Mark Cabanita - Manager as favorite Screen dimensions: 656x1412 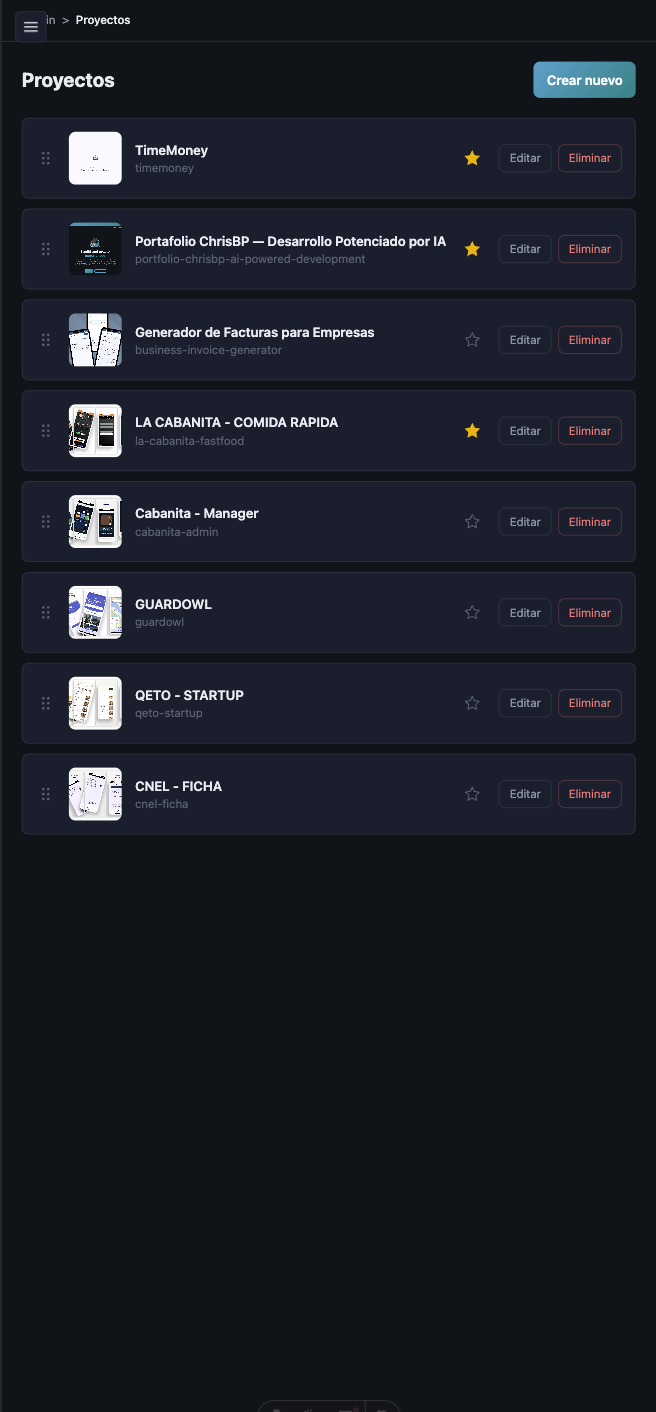click(x=472, y=522)
